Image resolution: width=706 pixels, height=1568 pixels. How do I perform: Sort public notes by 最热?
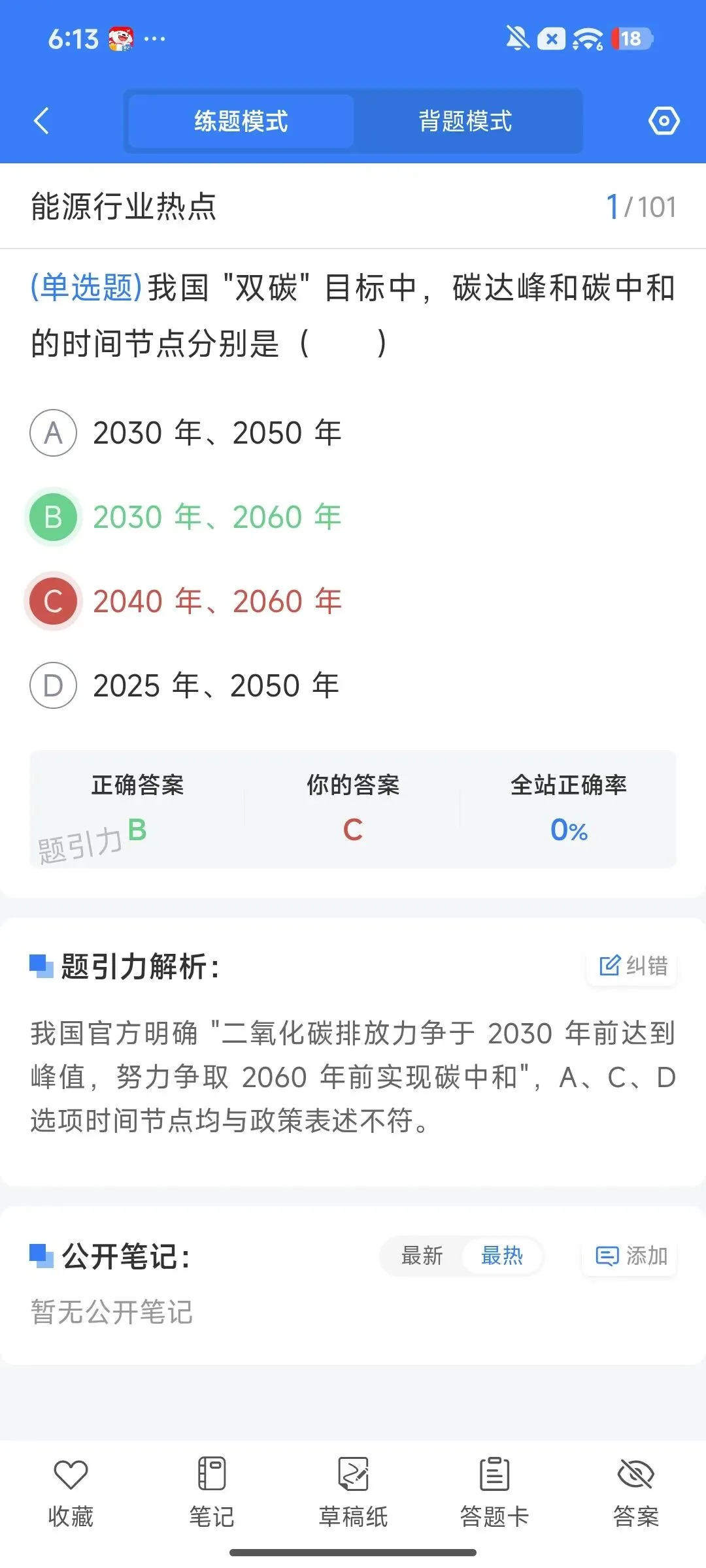tap(502, 1255)
